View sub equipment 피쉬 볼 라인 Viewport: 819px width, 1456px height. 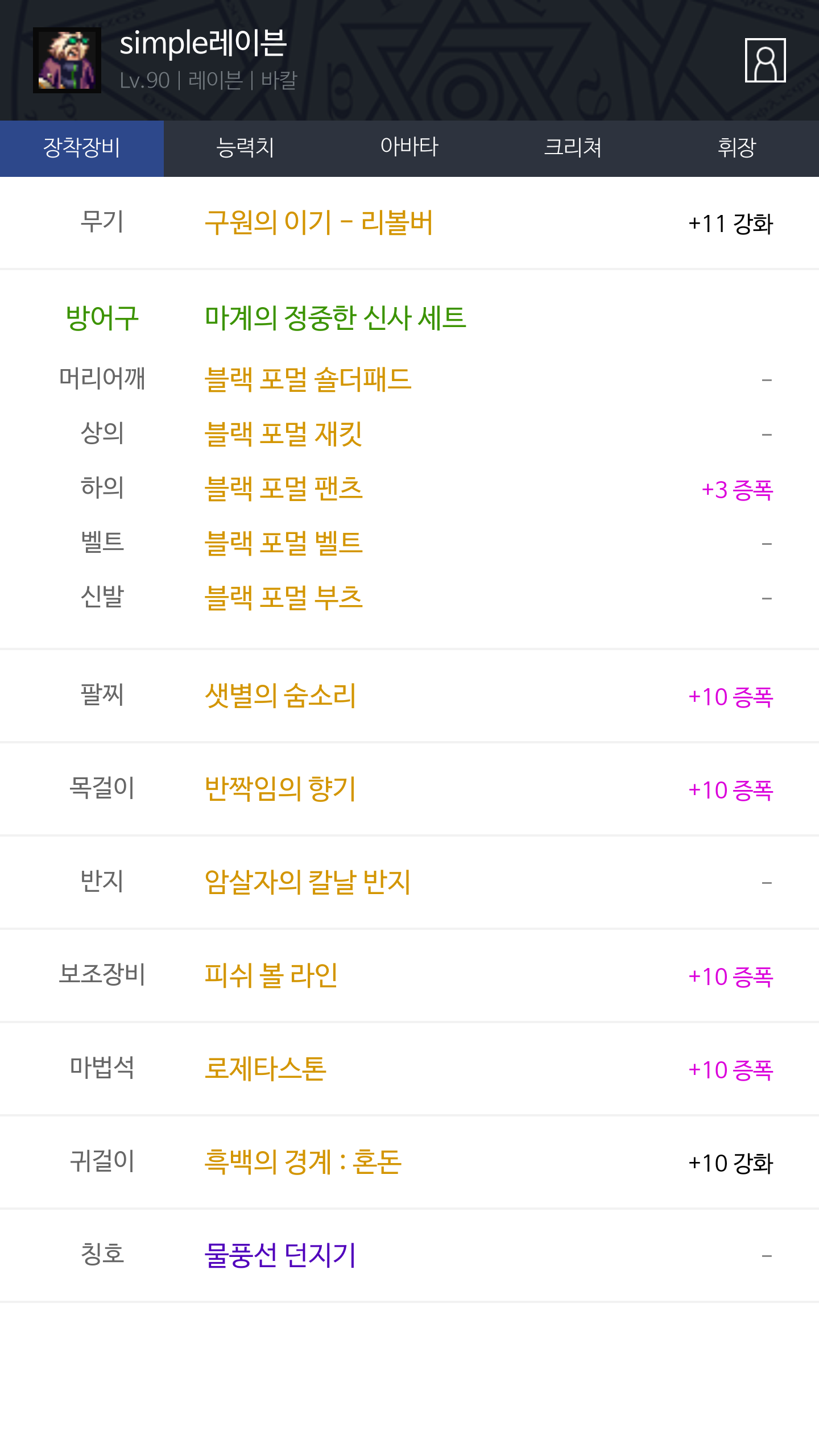(271, 975)
